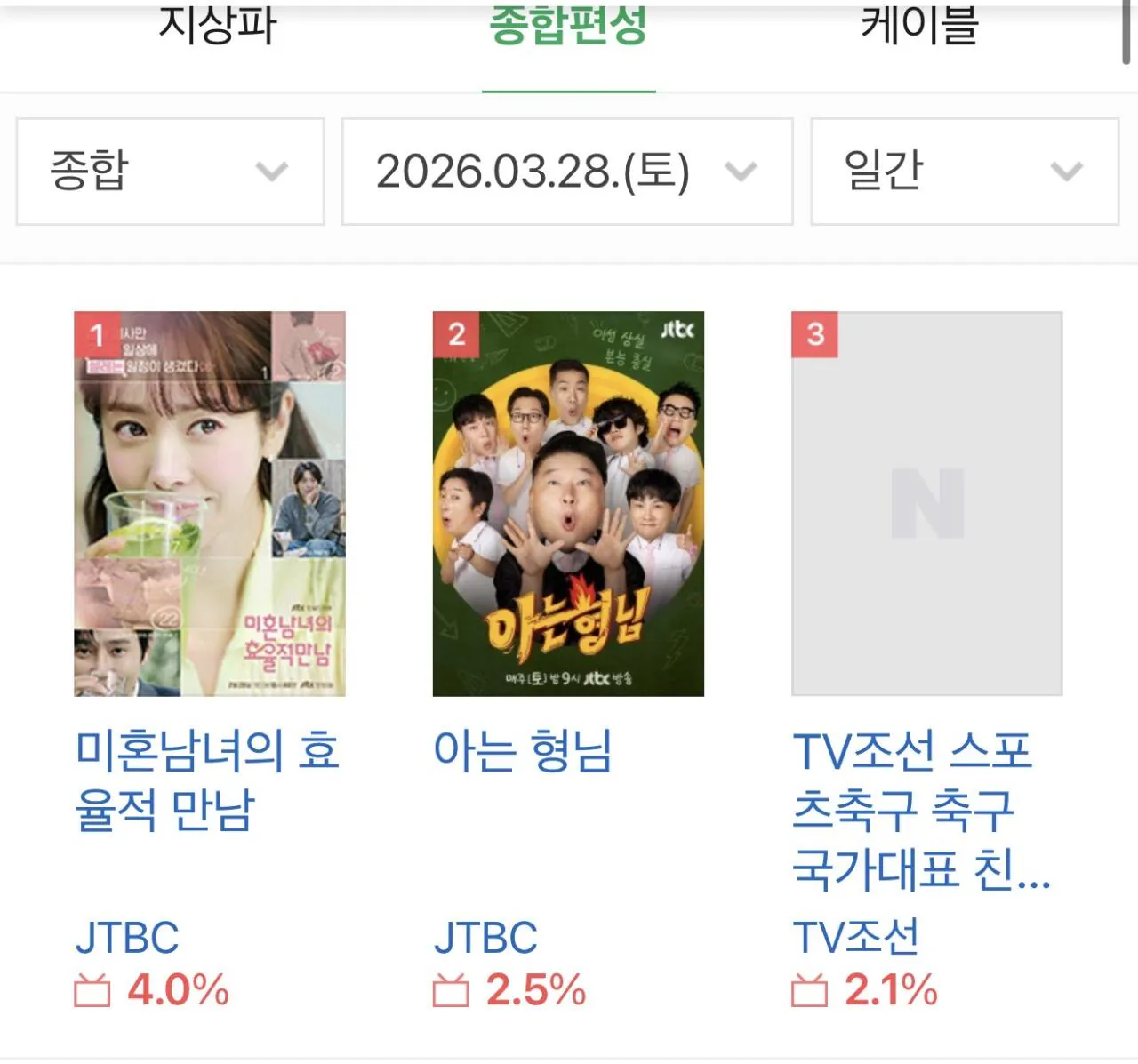Open the third-ranked placeholder poster
The image size is (1138, 1064).
926,503
